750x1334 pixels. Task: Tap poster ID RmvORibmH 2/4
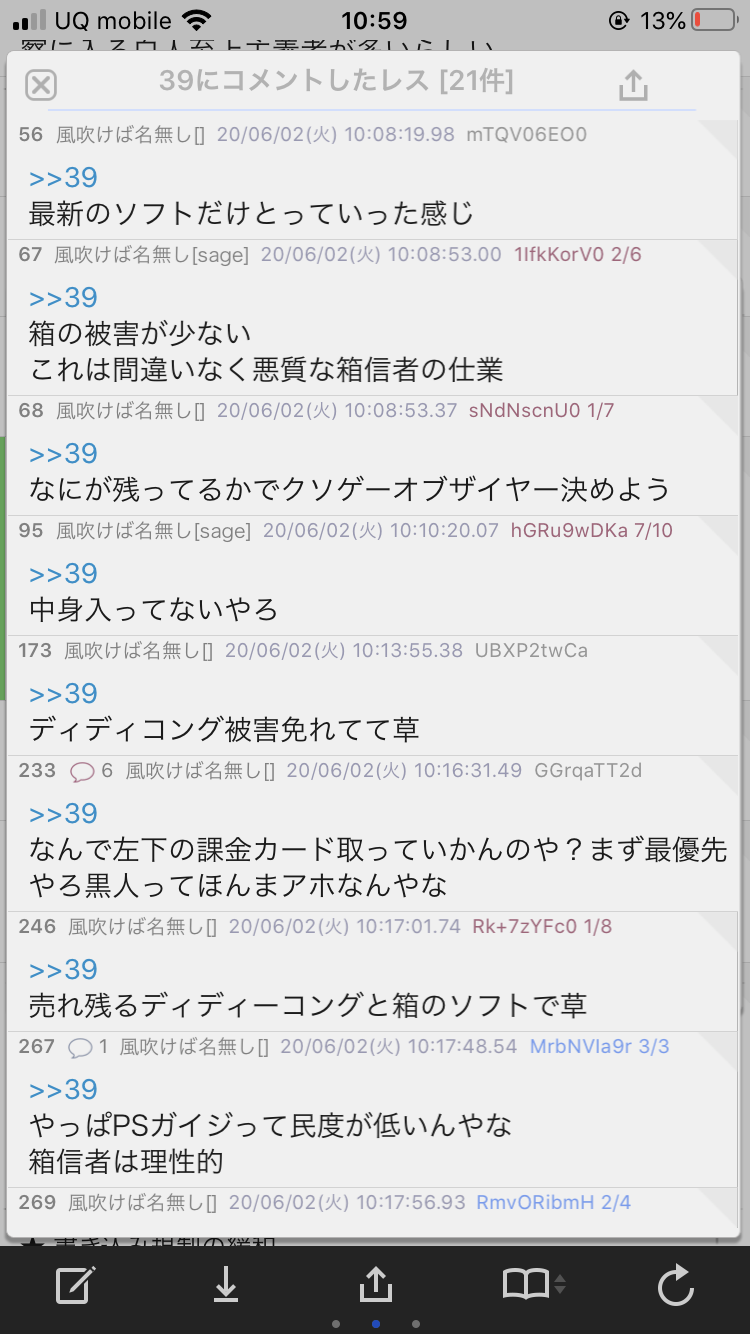pyautogui.click(x=554, y=1203)
